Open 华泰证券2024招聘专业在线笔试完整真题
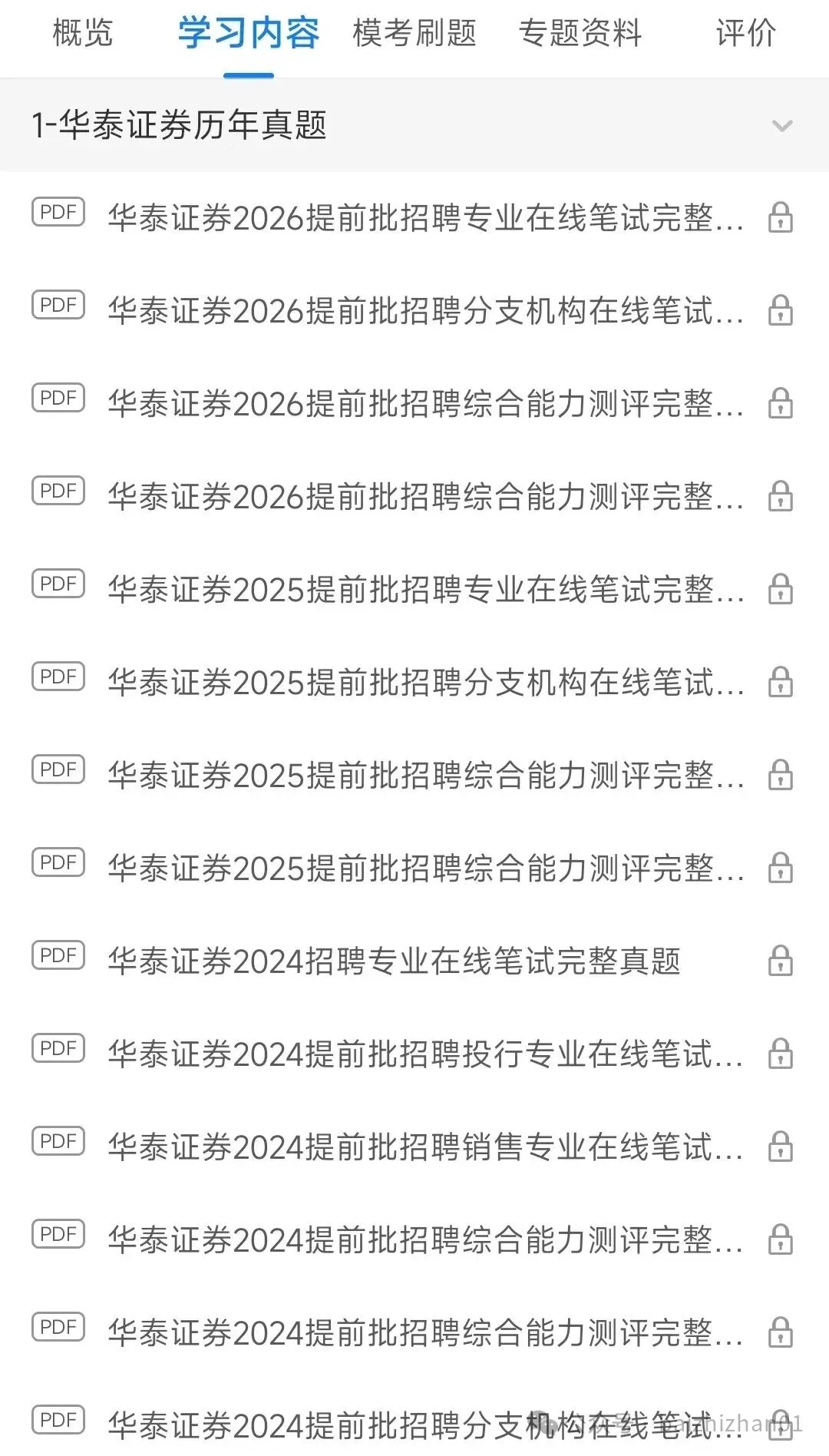The height and width of the screenshot is (1456, 829). click(x=414, y=961)
